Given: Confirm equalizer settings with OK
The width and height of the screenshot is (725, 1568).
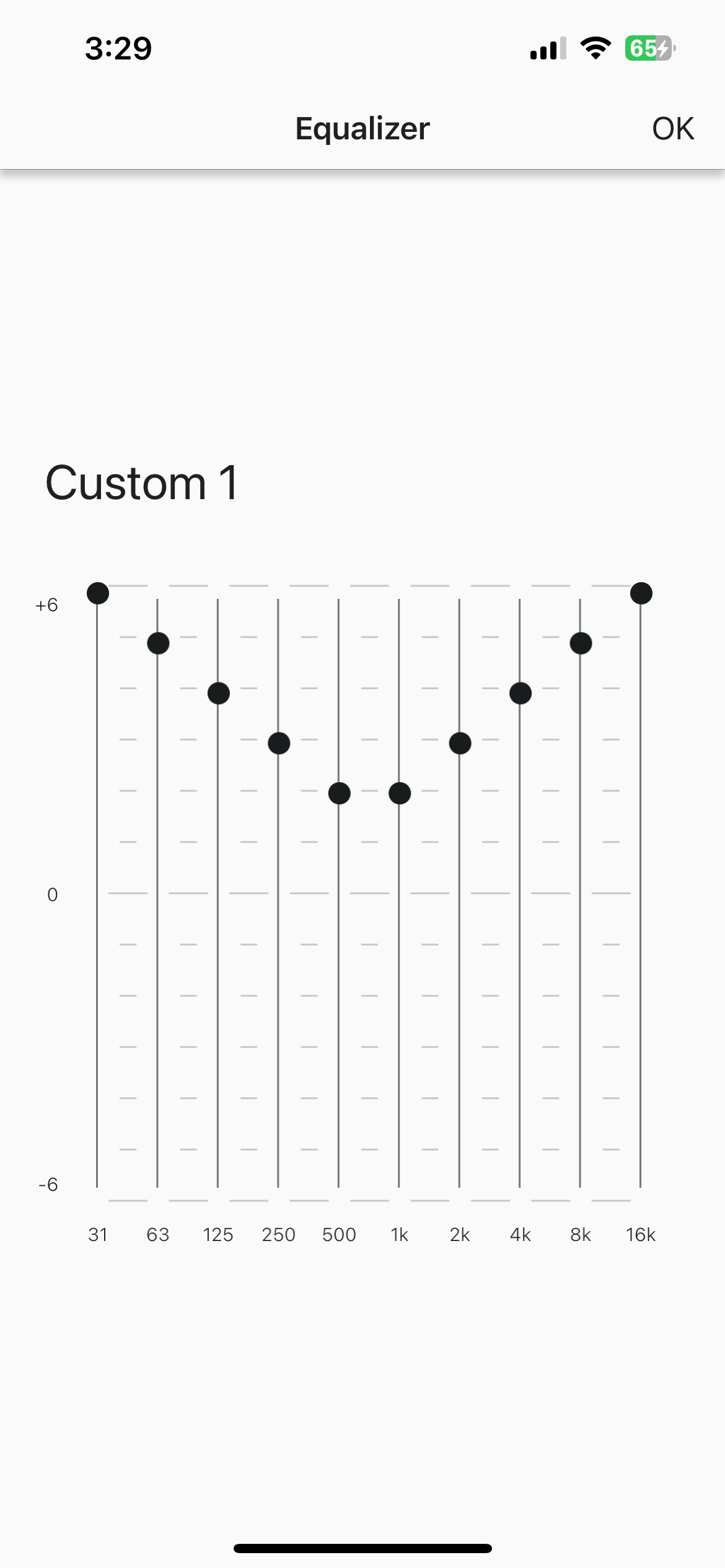Looking at the screenshot, I should [x=672, y=129].
